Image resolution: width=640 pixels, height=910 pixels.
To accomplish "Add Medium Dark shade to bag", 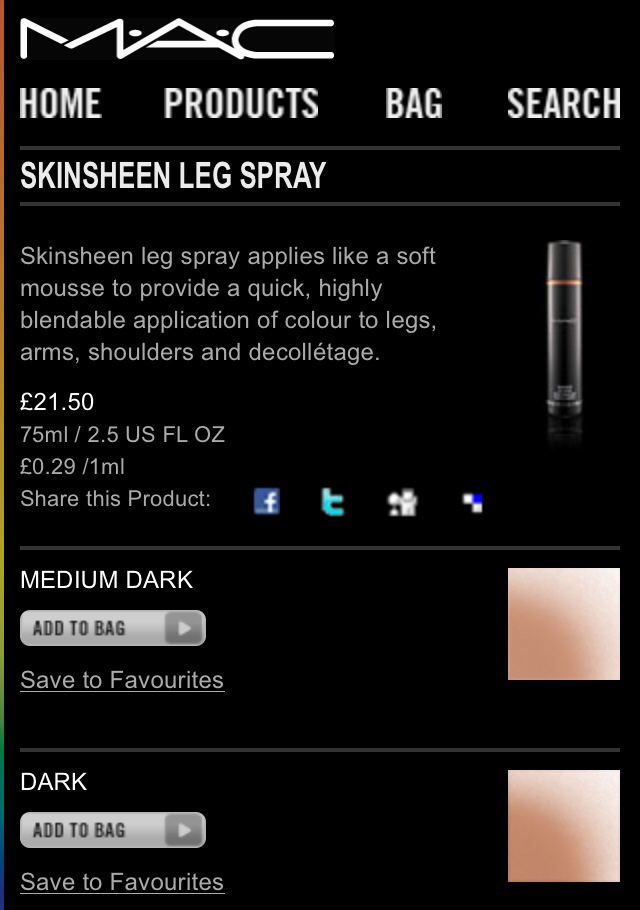I will pyautogui.click(x=112, y=628).
